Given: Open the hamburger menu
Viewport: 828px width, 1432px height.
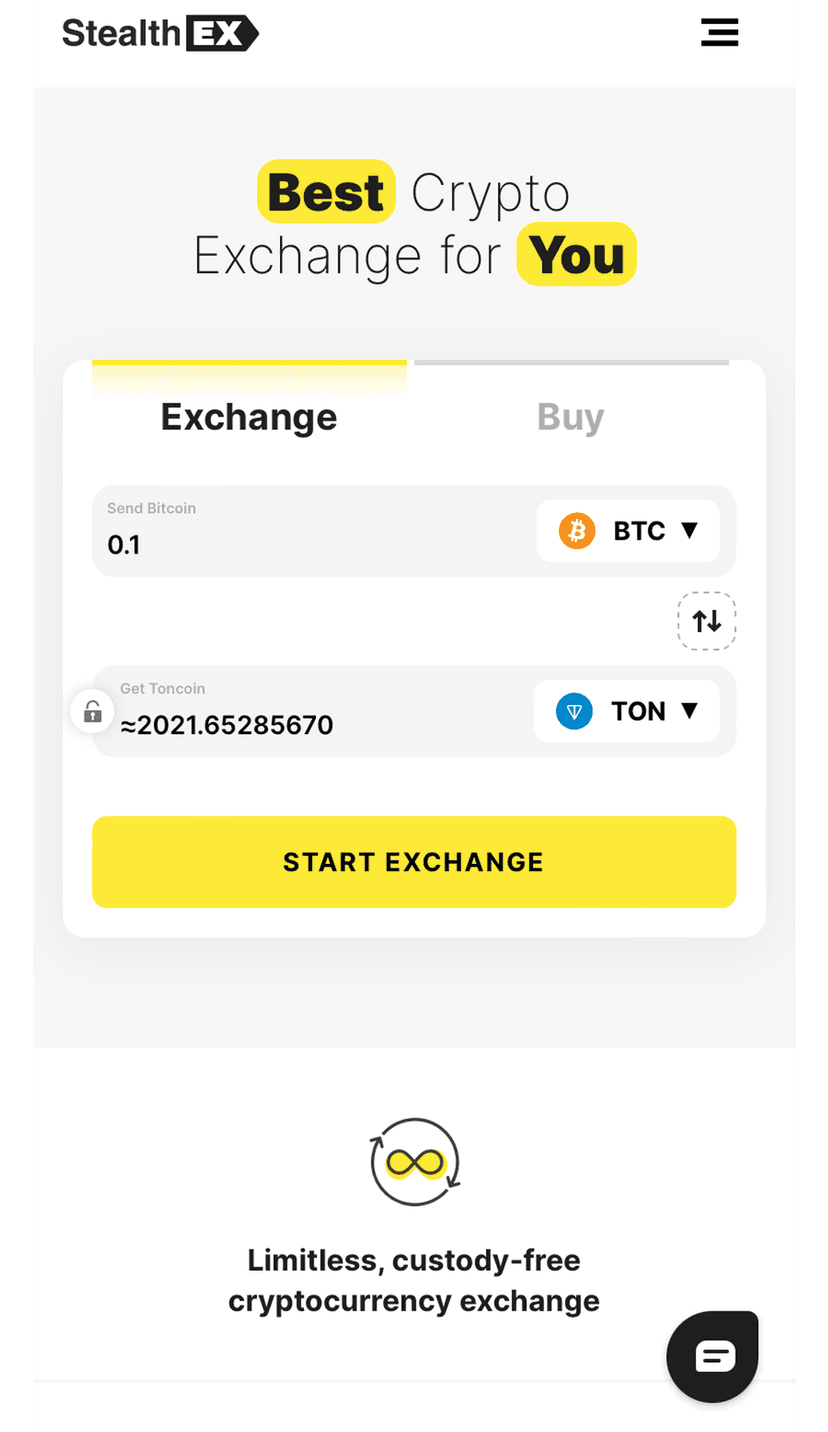Looking at the screenshot, I should click(x=719, y=33).
